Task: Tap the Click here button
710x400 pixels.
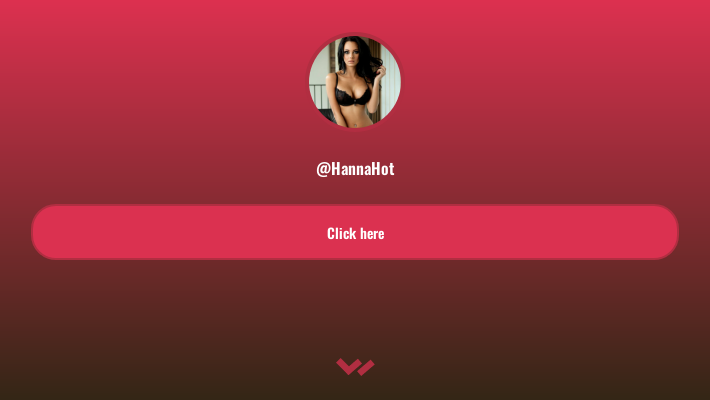Action: 355,232
